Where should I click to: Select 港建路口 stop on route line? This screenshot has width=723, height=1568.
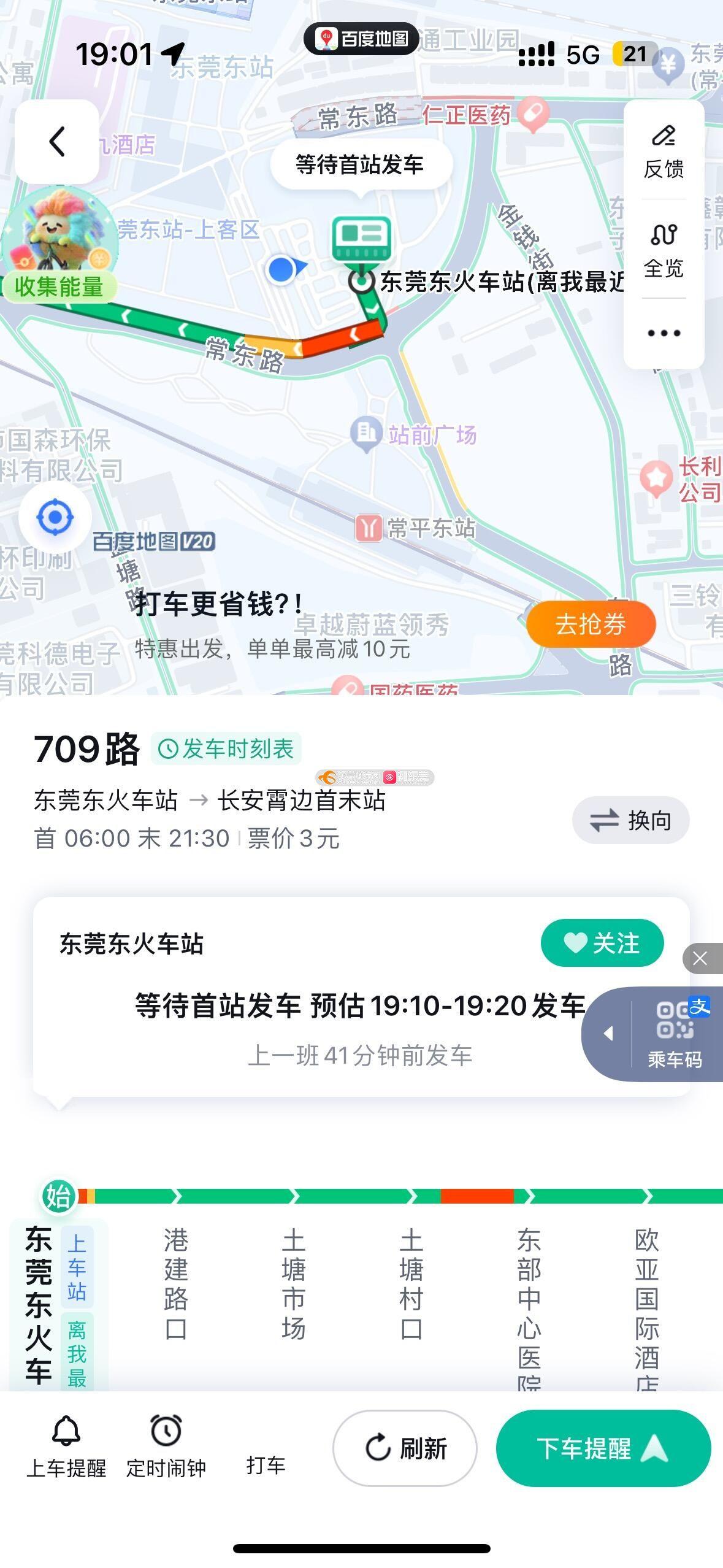[x=176, y=1283]
